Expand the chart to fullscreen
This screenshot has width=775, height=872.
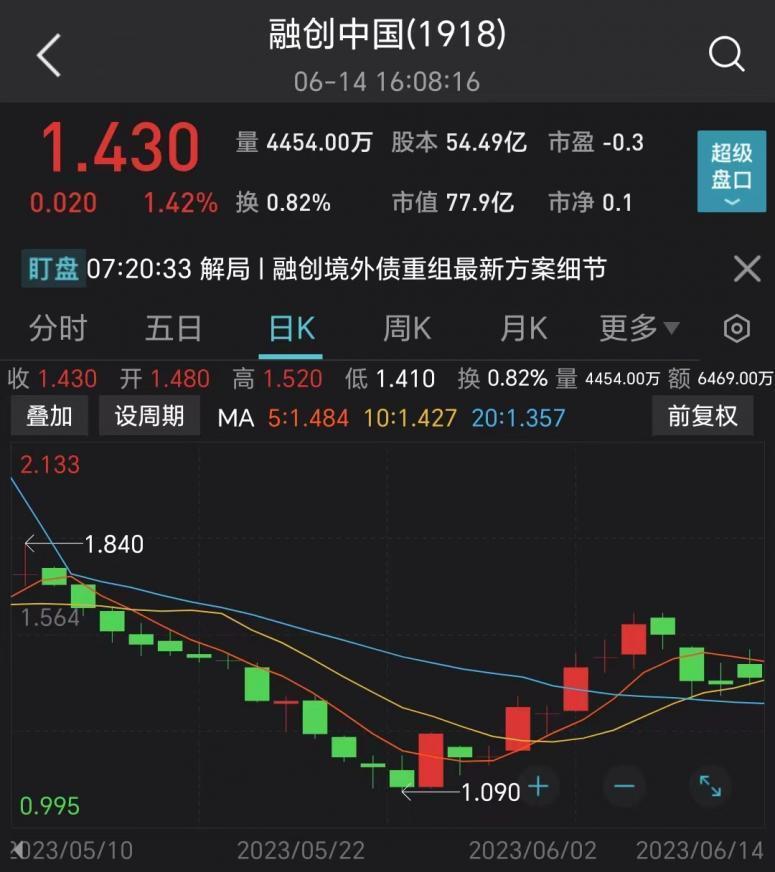[710, 786]
